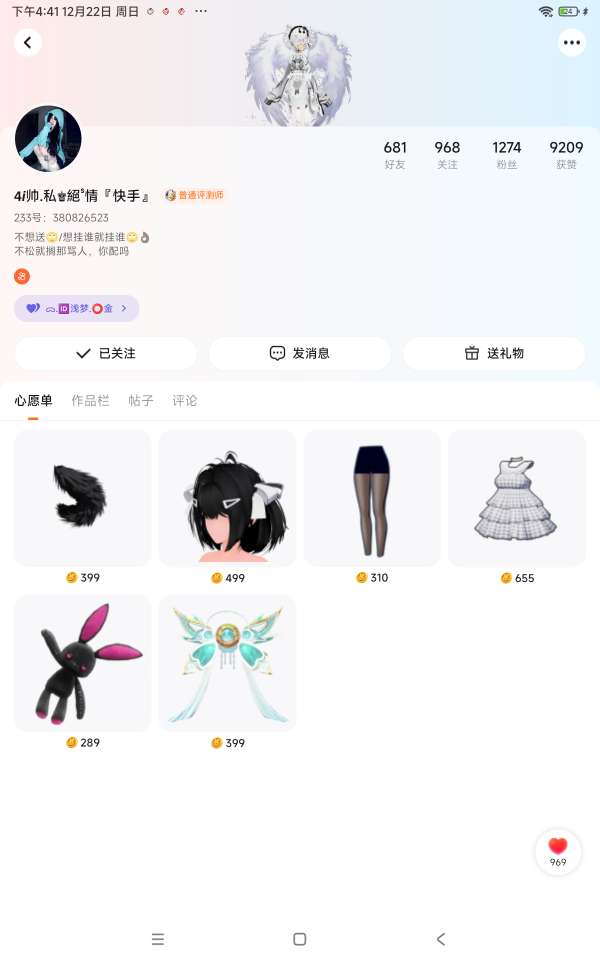Tap the 送礼物 gift button
This screenshot has height=960, width=600.
click(x=494, y=353)
